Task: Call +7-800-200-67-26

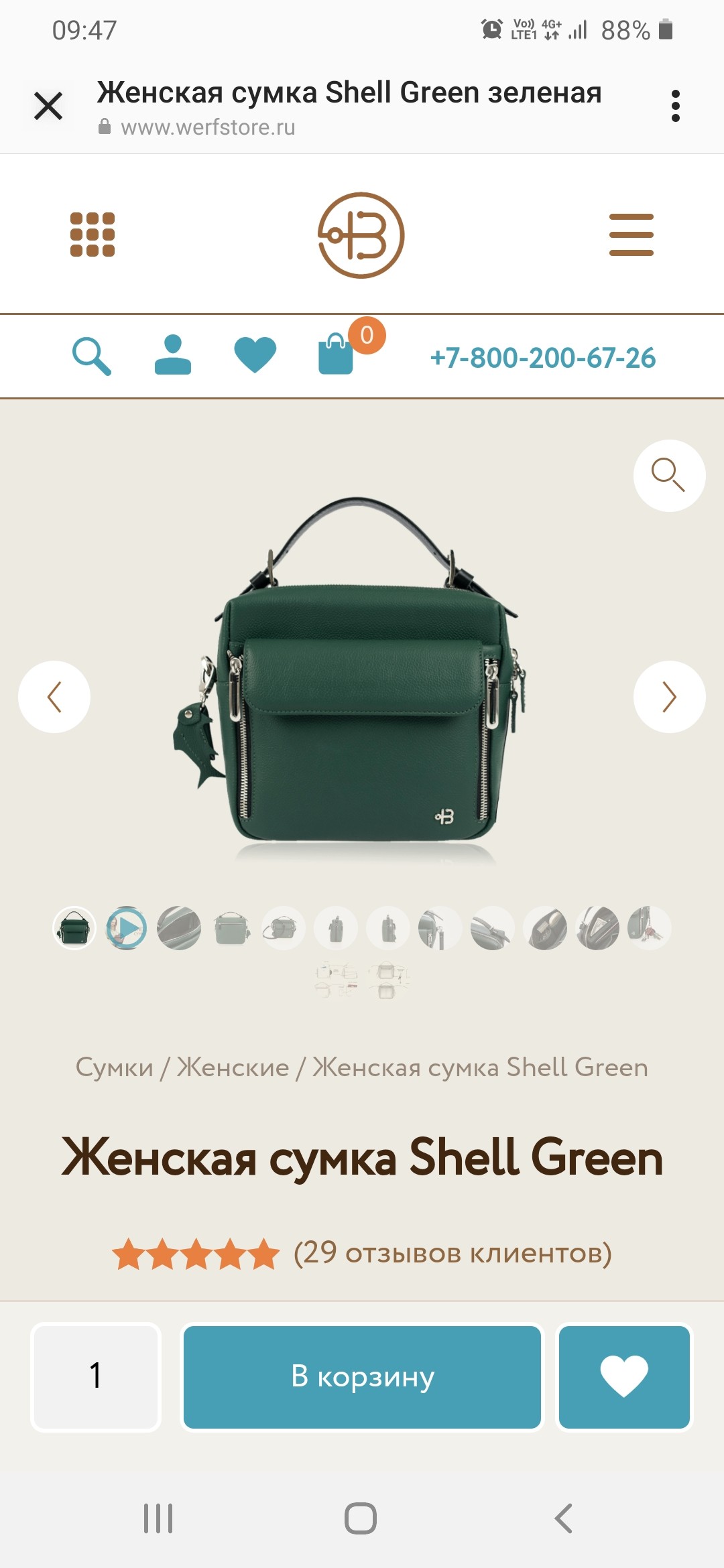Action: [x=542, y=358]
